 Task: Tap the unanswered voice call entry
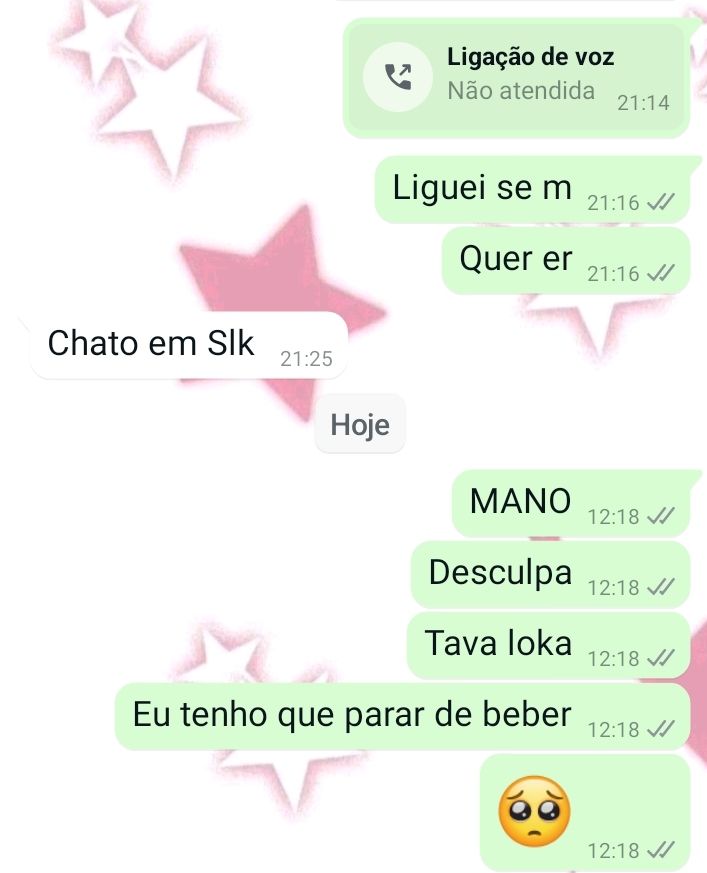coord(515,77)
